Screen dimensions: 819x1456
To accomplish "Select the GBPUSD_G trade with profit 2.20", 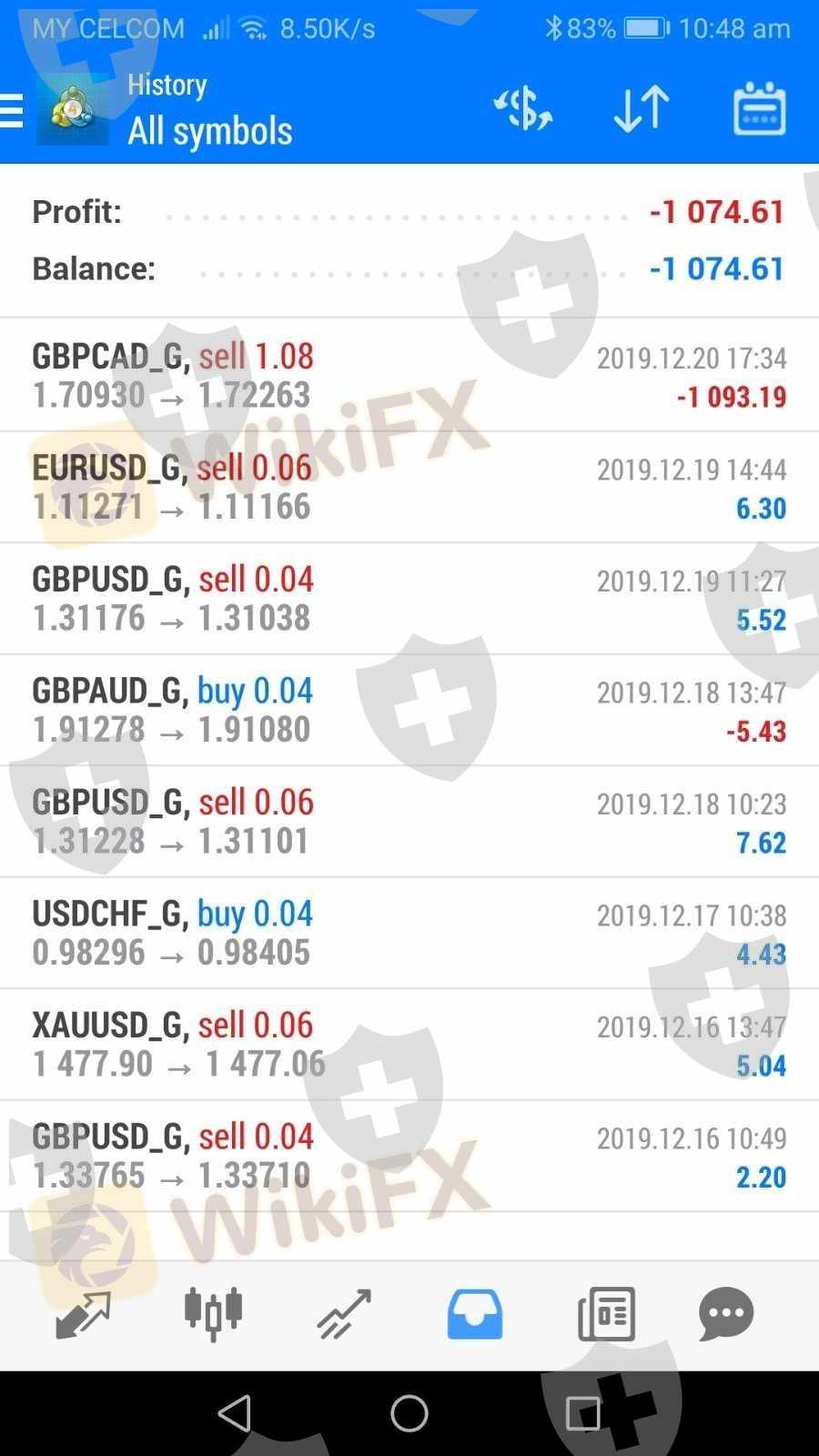I will tap(409, 1156).
